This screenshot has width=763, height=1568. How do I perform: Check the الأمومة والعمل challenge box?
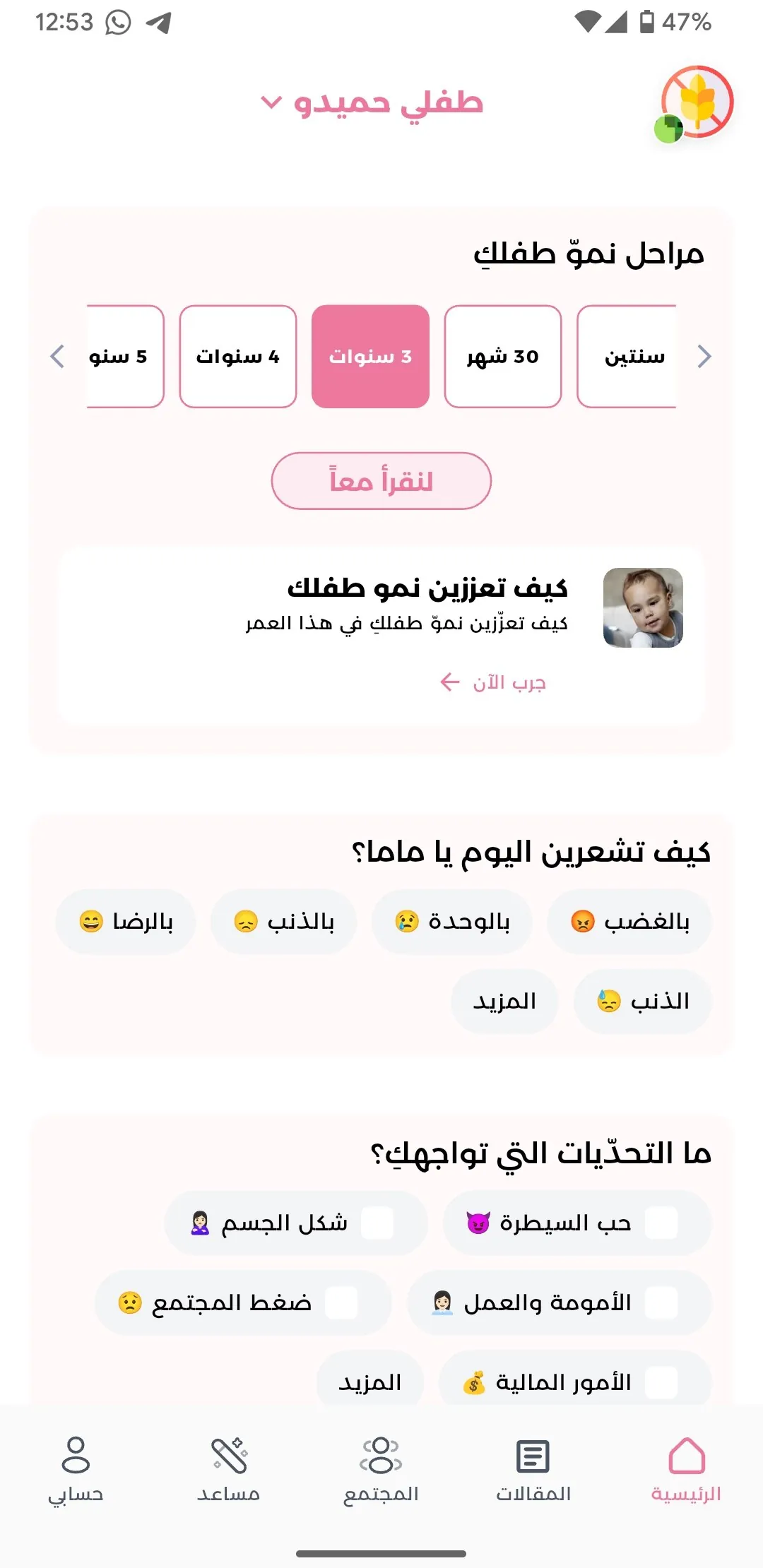[x=661, y=1302]
